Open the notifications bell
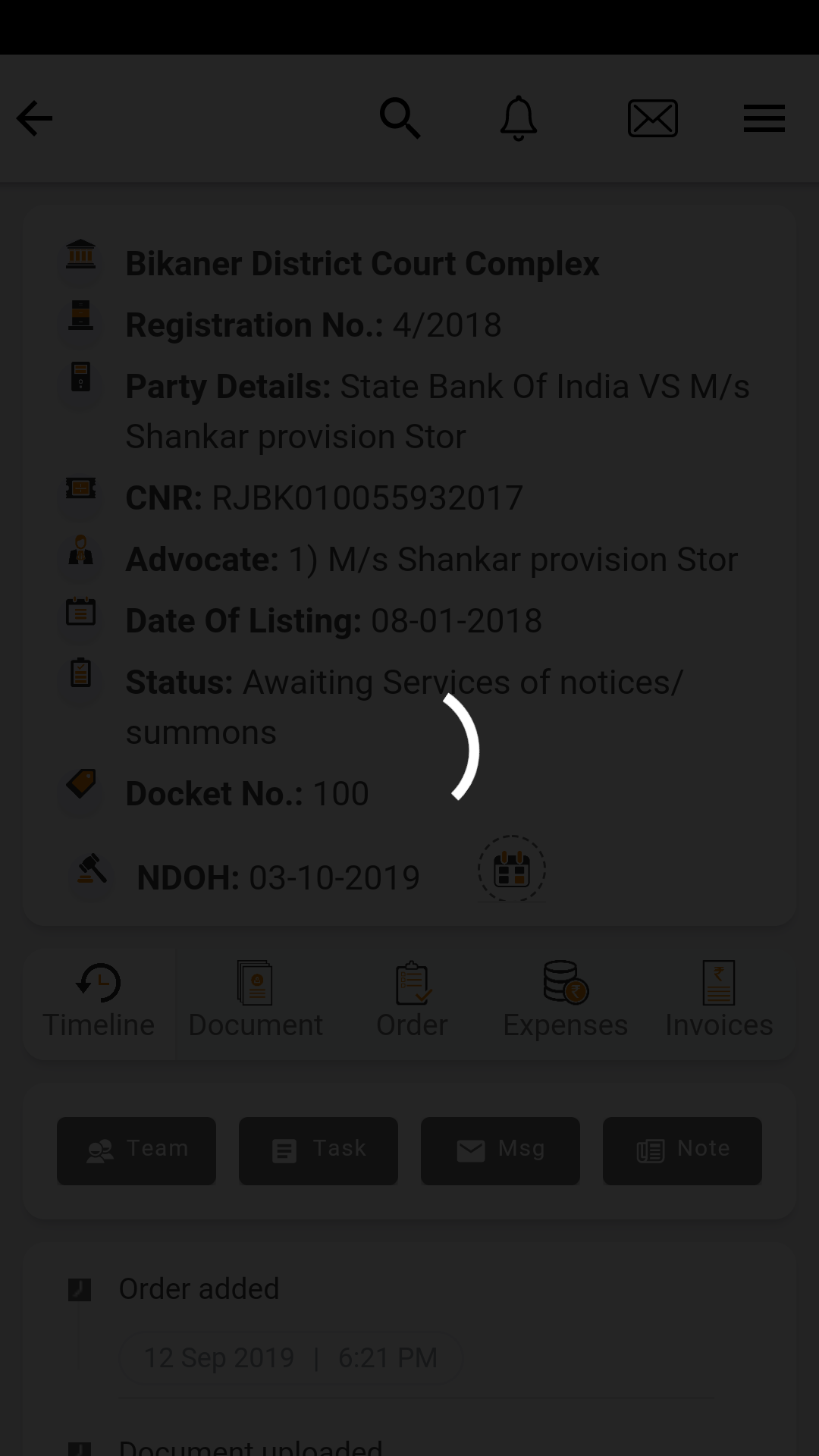 519,118
